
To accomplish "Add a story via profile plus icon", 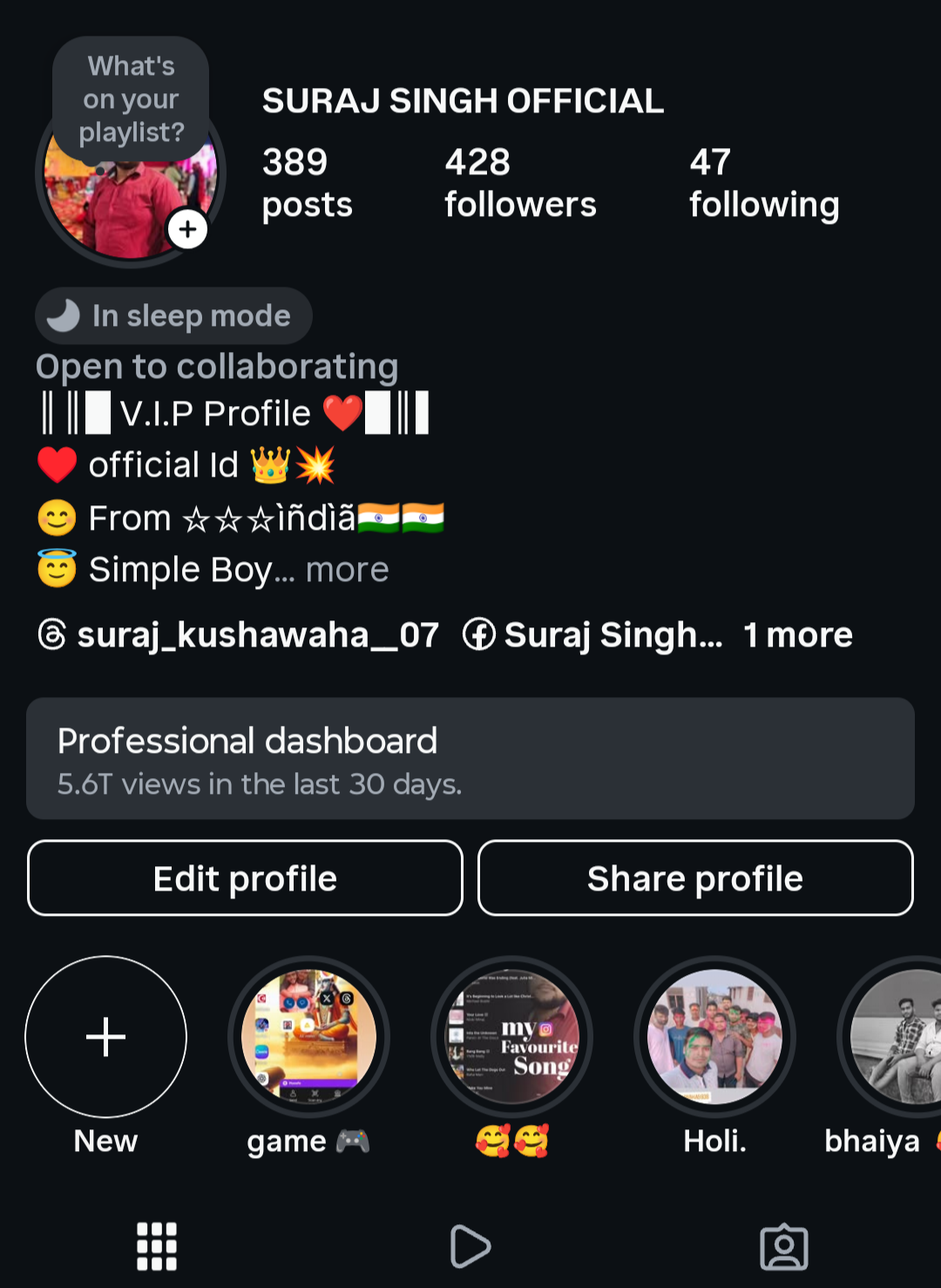I will (187, 230).
